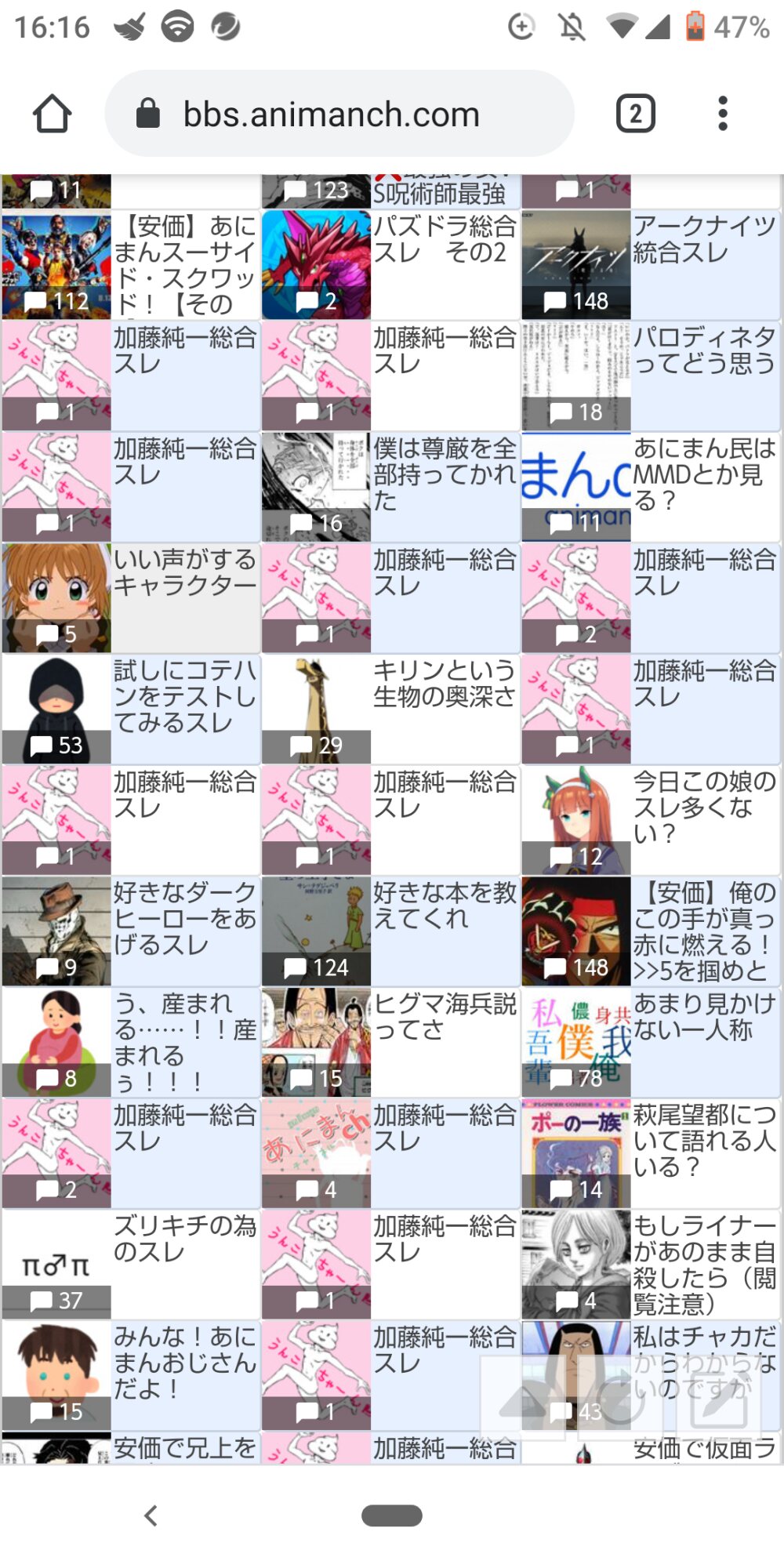The width and height of the screenshot is (784, 1568).
Task: Open the いい声がするキャラクター thread
Action: (131, 598)
